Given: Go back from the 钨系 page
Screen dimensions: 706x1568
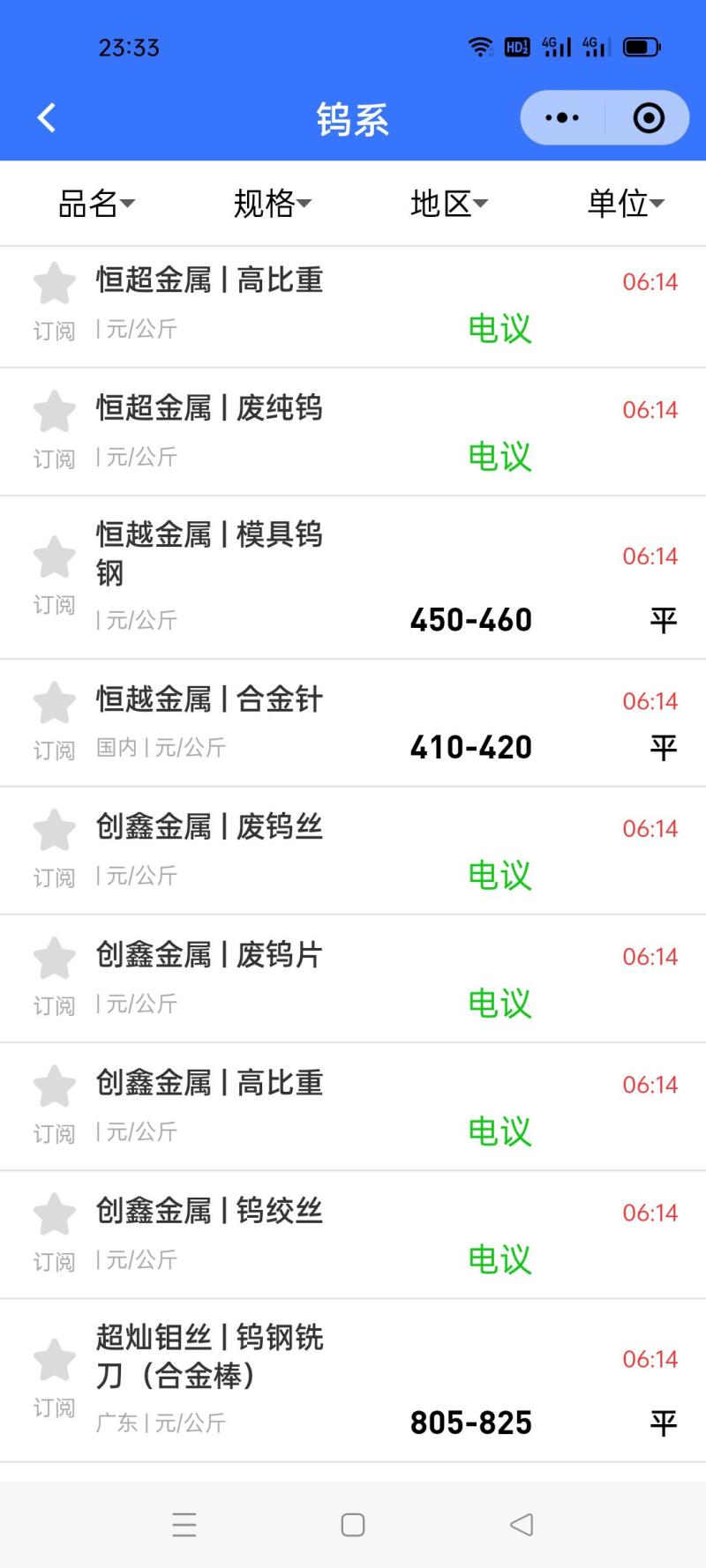Looking at the screenshot, I should (47, 117).
